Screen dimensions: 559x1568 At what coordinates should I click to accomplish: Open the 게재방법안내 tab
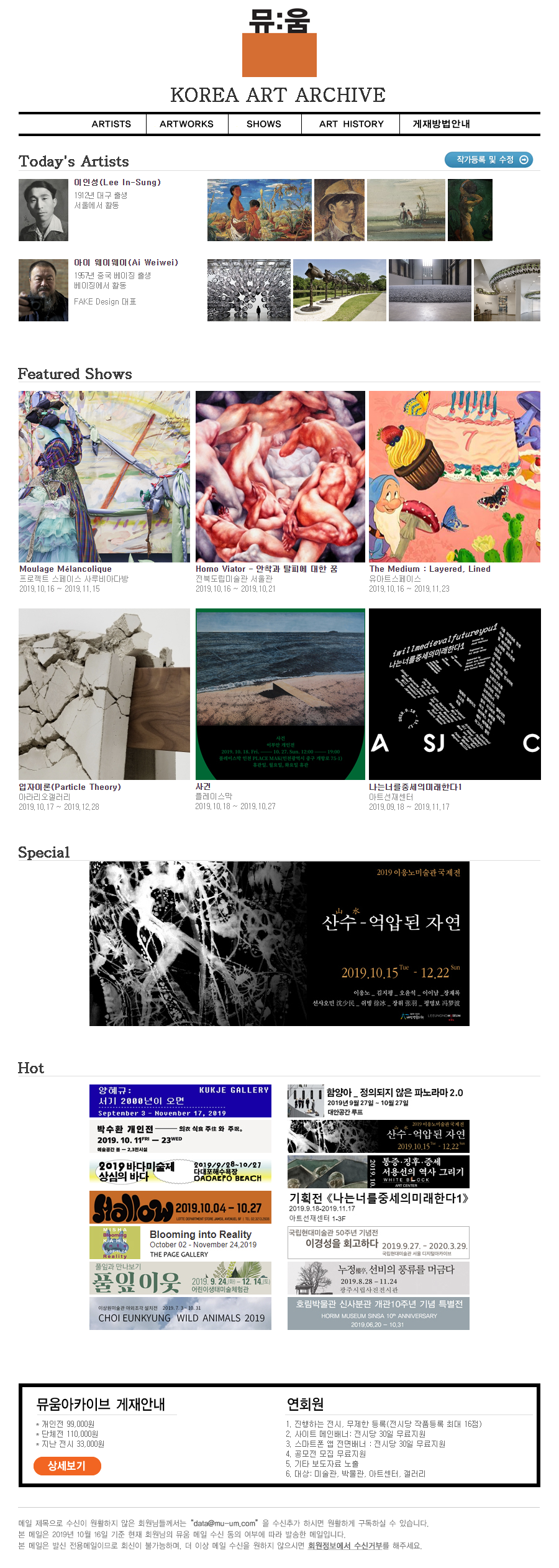coord(441,124)
